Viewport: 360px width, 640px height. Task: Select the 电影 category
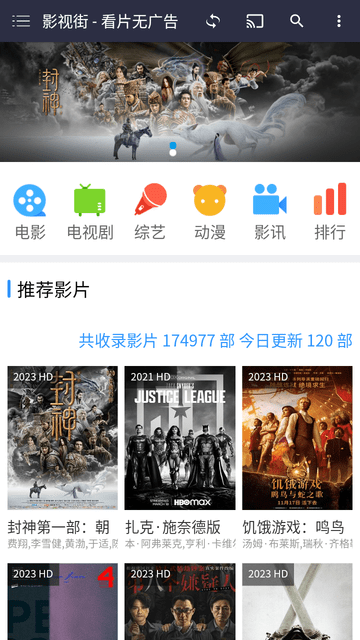[30, 212]
